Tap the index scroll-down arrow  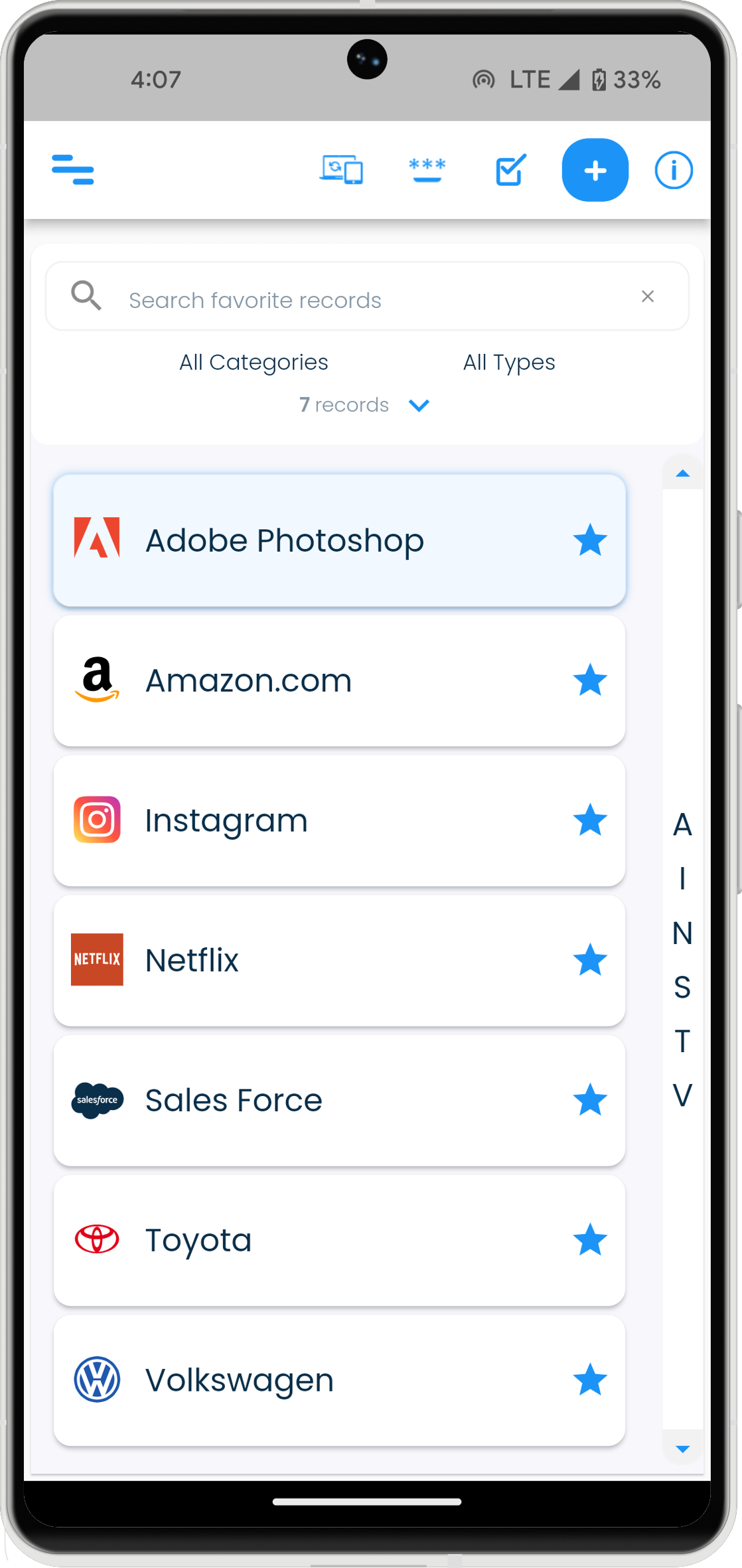[682, 1449]
